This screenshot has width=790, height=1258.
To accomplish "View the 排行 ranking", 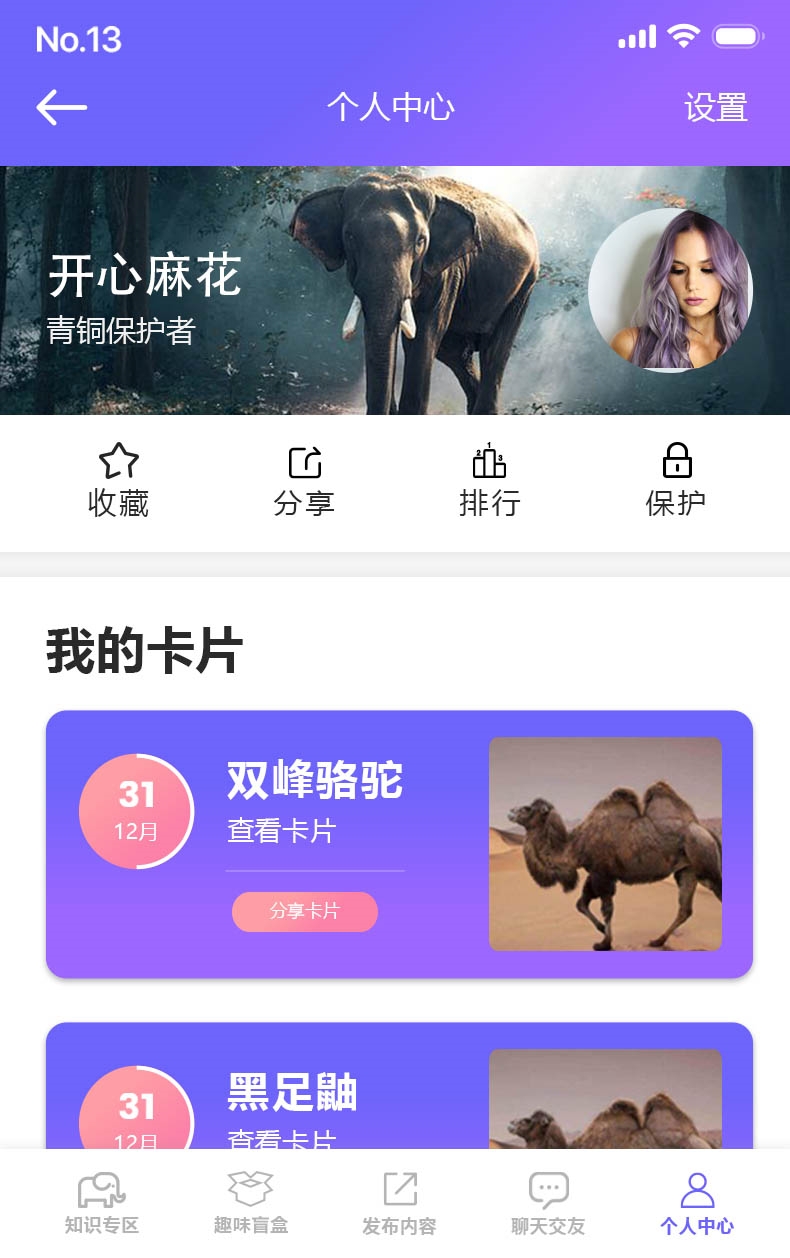I will point(489,481).
